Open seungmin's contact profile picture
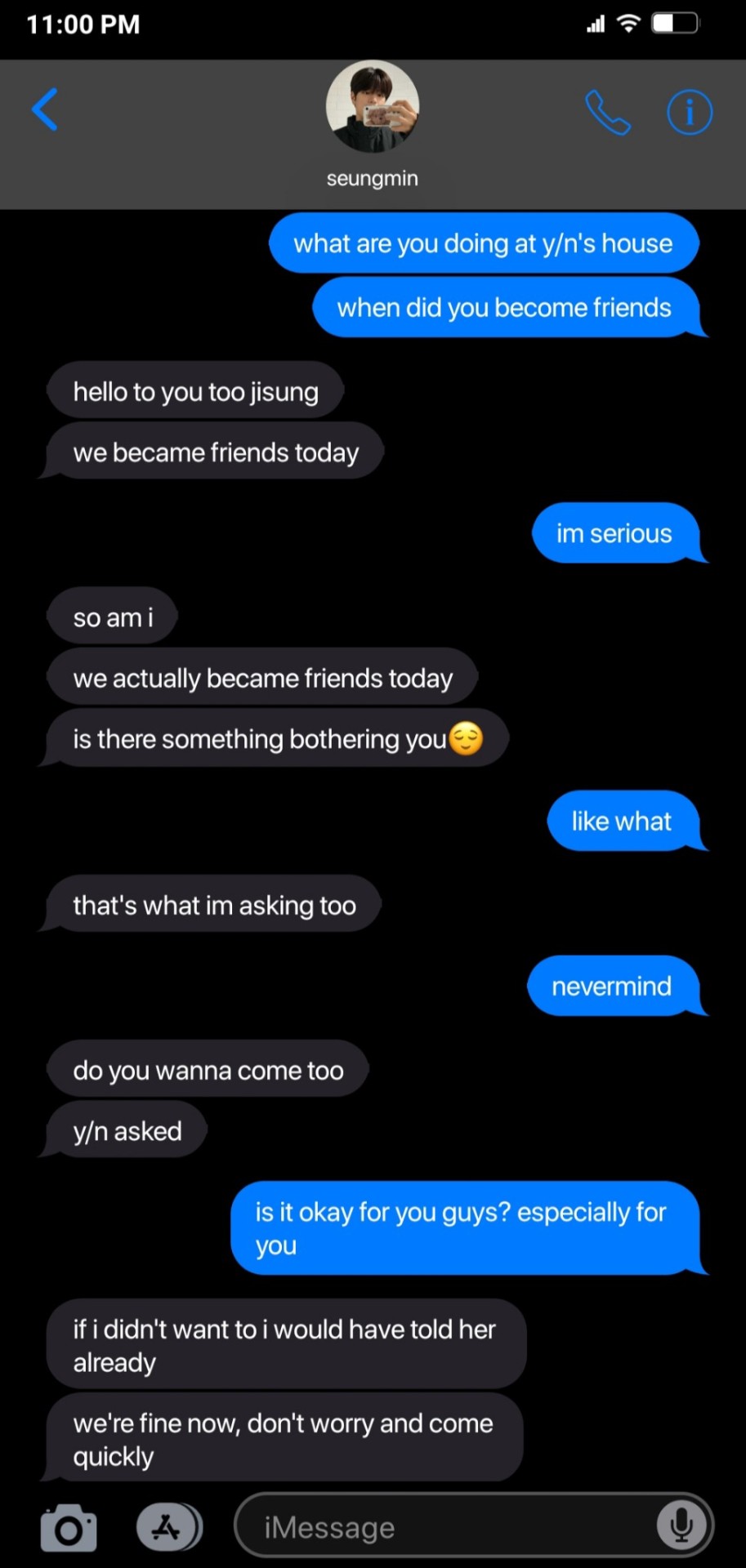Viewport: 746px width, 1568px height. coord(373,107)
